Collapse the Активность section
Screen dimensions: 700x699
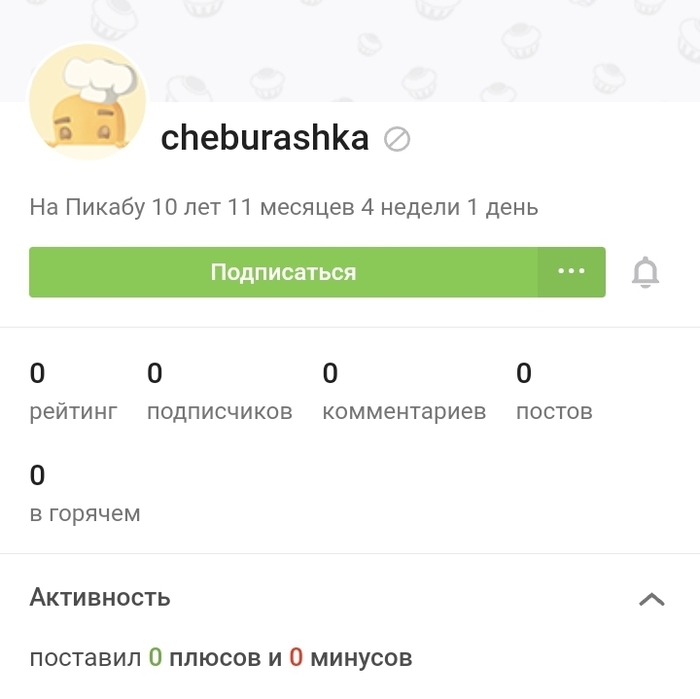point(651,599)
